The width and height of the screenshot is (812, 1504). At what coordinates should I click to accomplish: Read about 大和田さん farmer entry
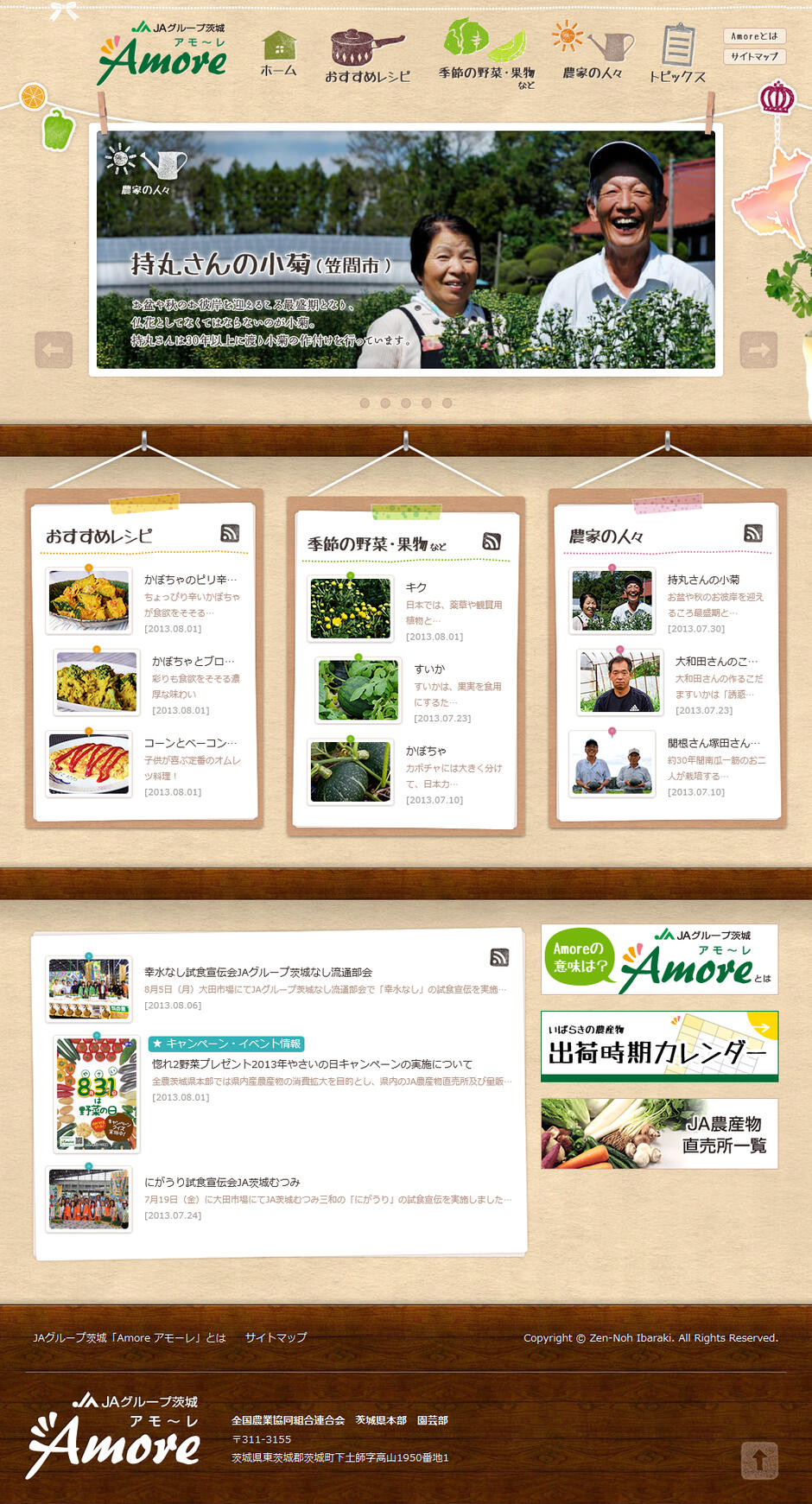click(x=716, y=662)
